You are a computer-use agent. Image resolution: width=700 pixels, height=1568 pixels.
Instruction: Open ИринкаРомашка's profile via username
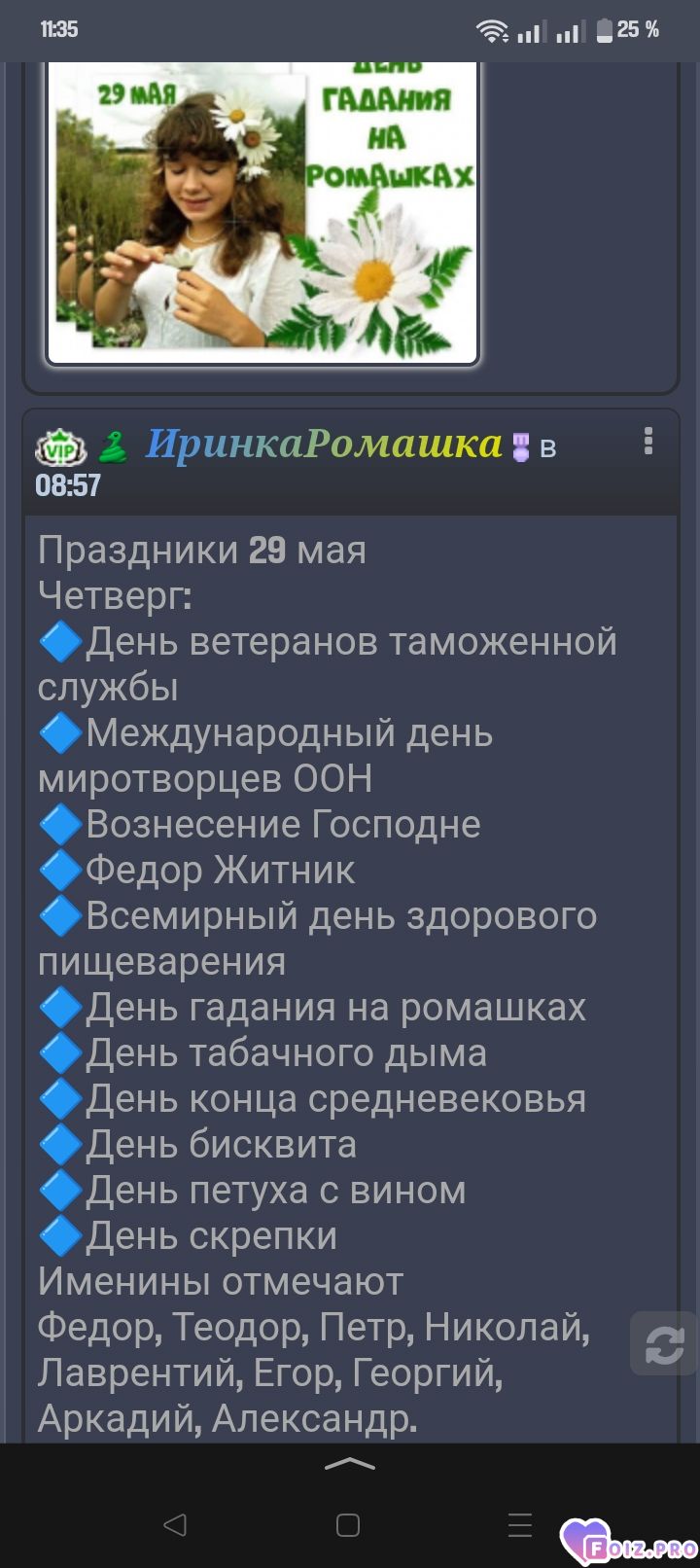point(323,445)
